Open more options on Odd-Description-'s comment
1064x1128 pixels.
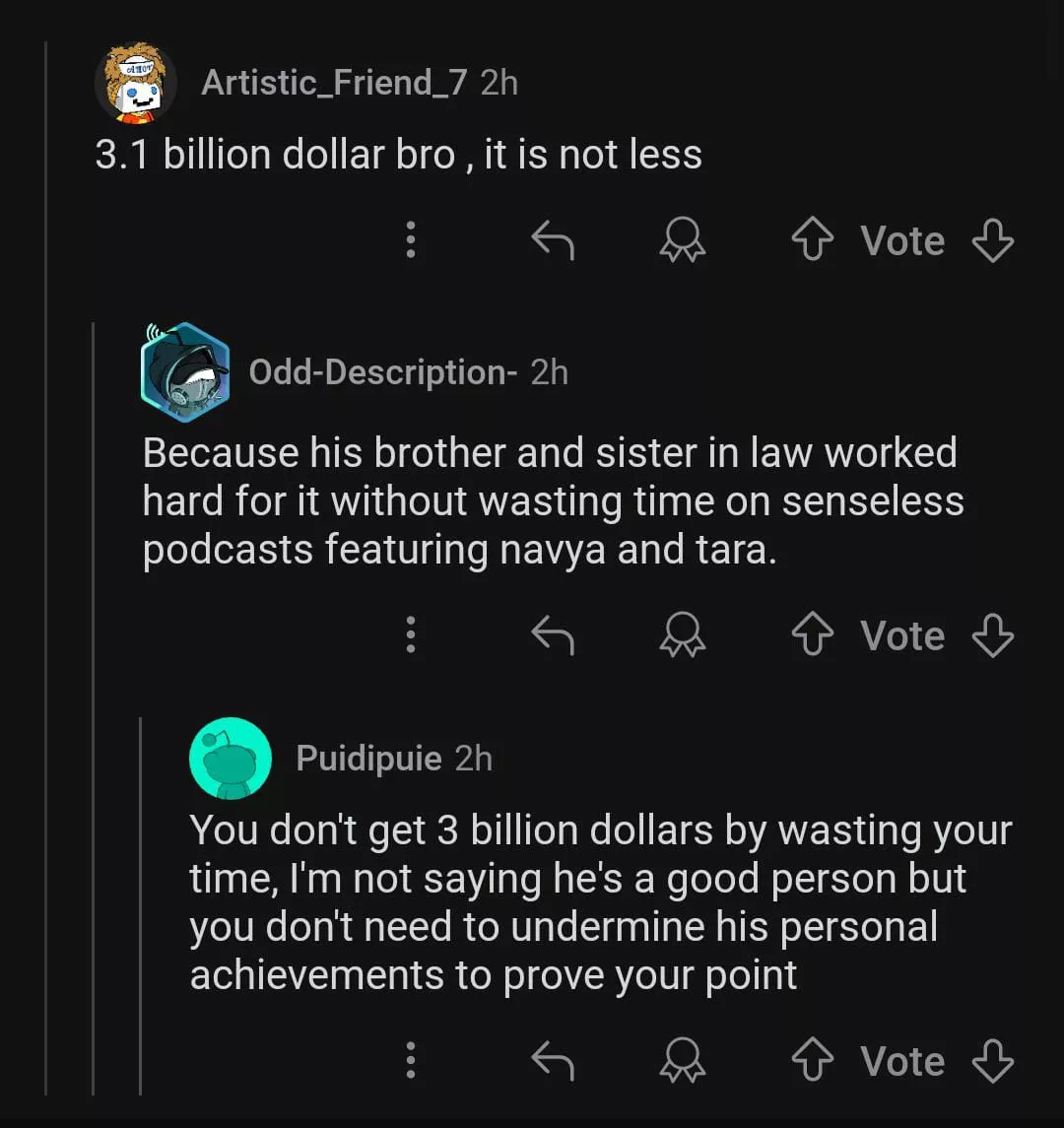click(411, 635)
